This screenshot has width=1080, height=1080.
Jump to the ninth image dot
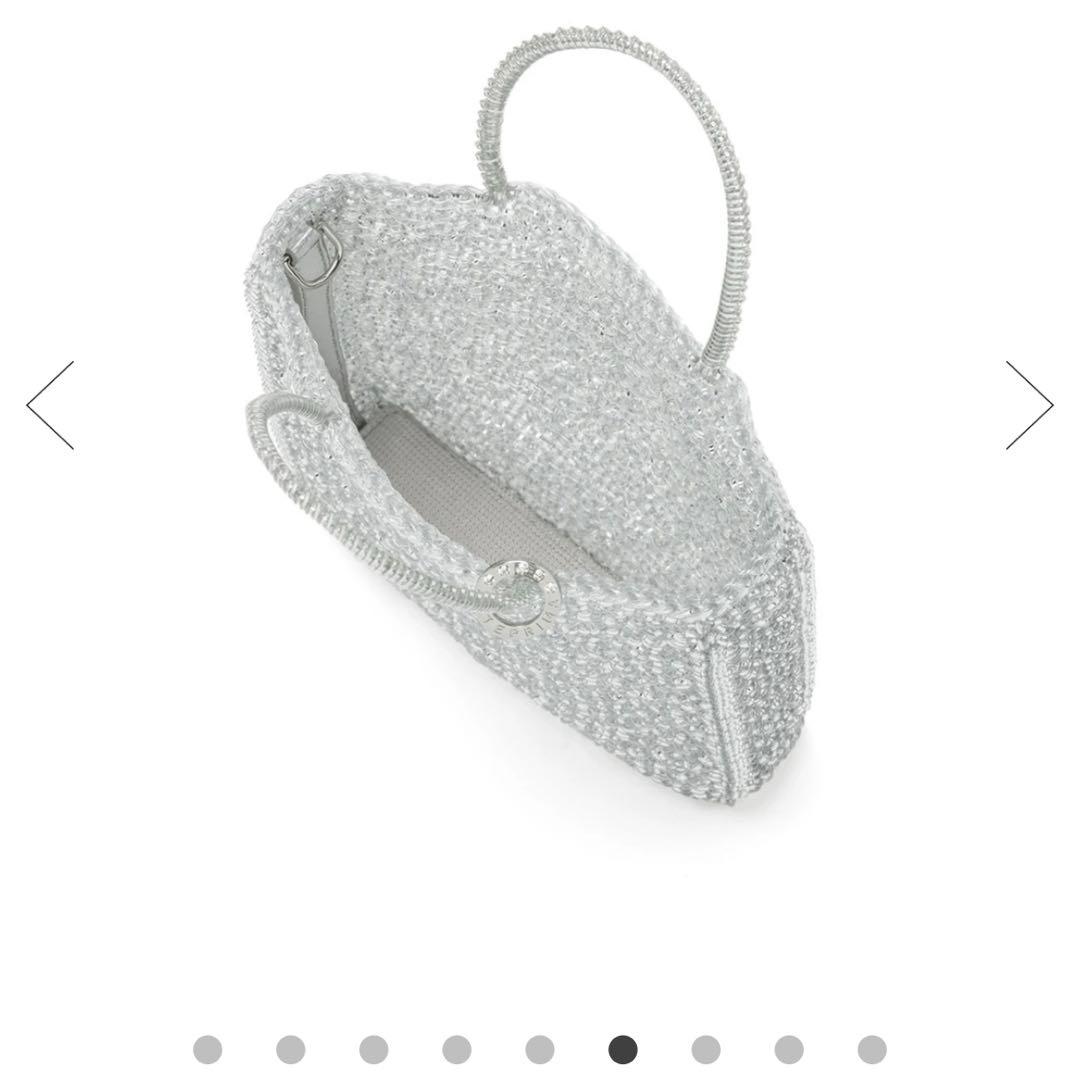click(871, 1049)
